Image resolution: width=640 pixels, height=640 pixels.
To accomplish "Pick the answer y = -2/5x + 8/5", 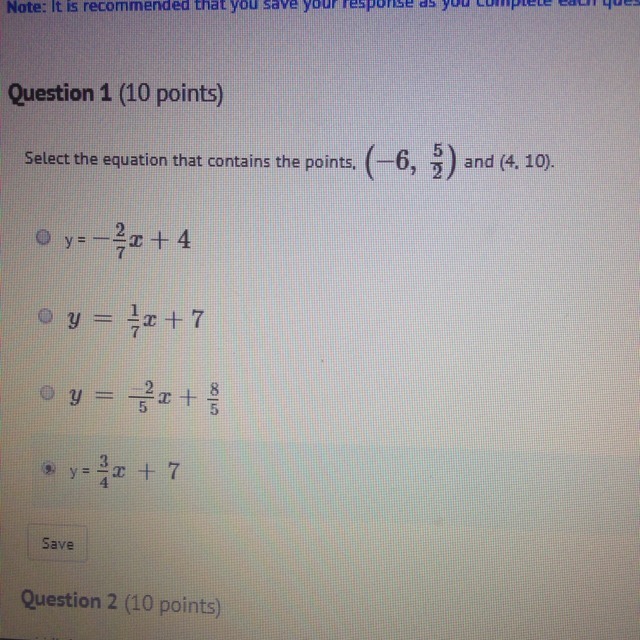I will (x=45, y=391).
